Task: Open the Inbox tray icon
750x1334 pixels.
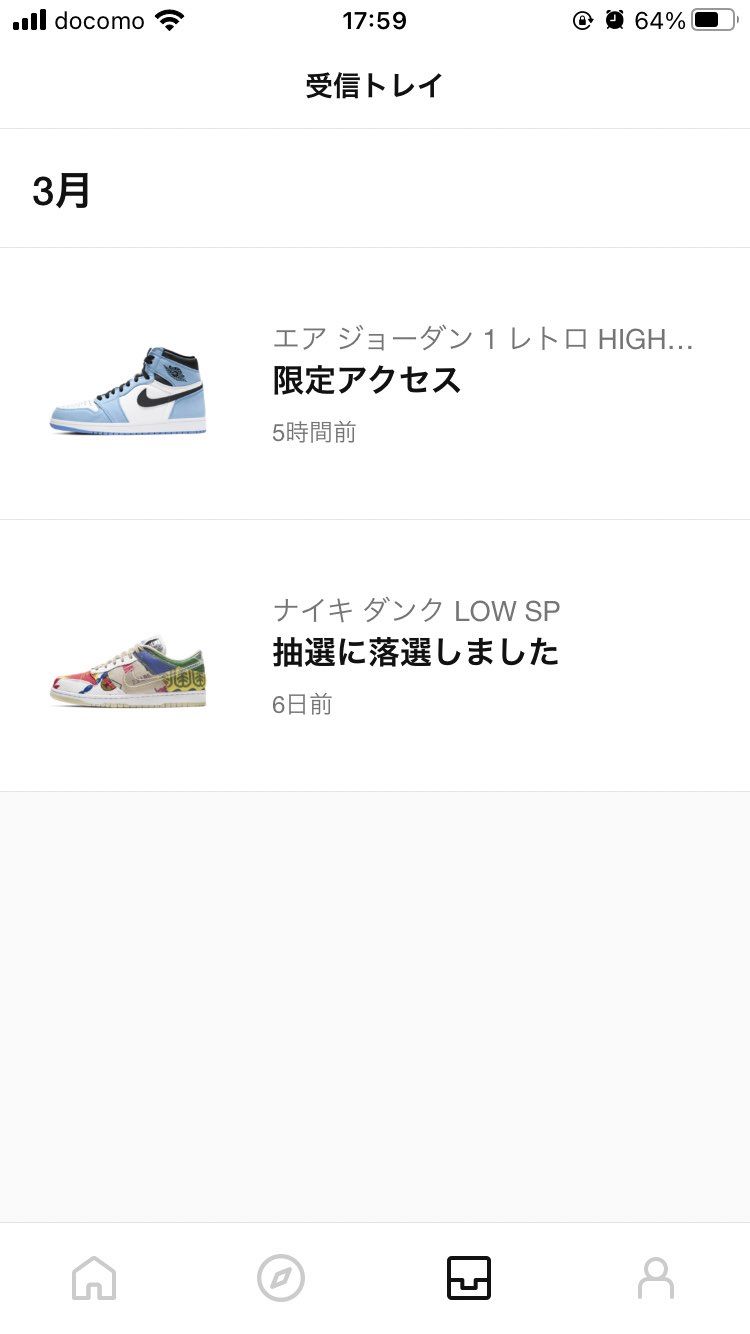Action: click(469, 1277)
